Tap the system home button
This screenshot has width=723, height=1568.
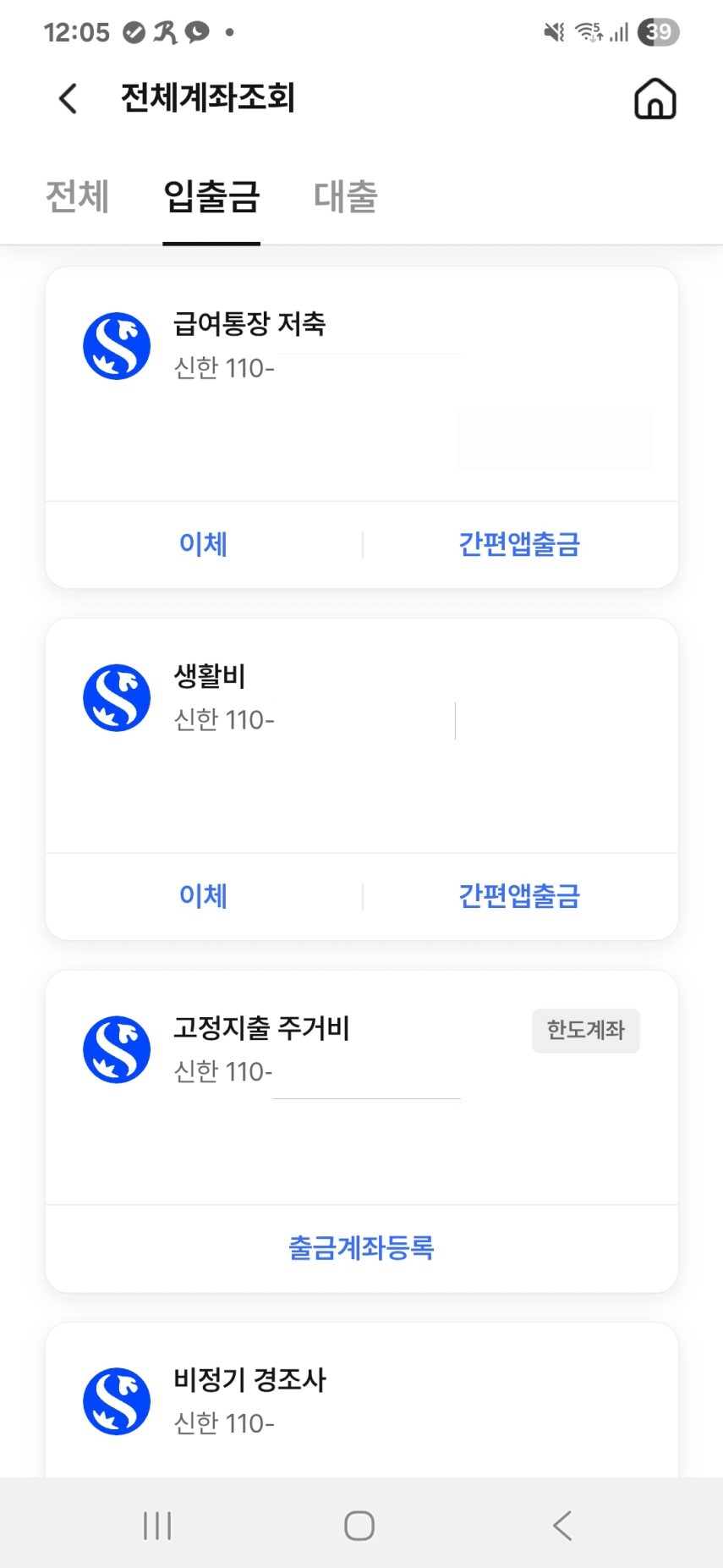(x=359, y=1526)
